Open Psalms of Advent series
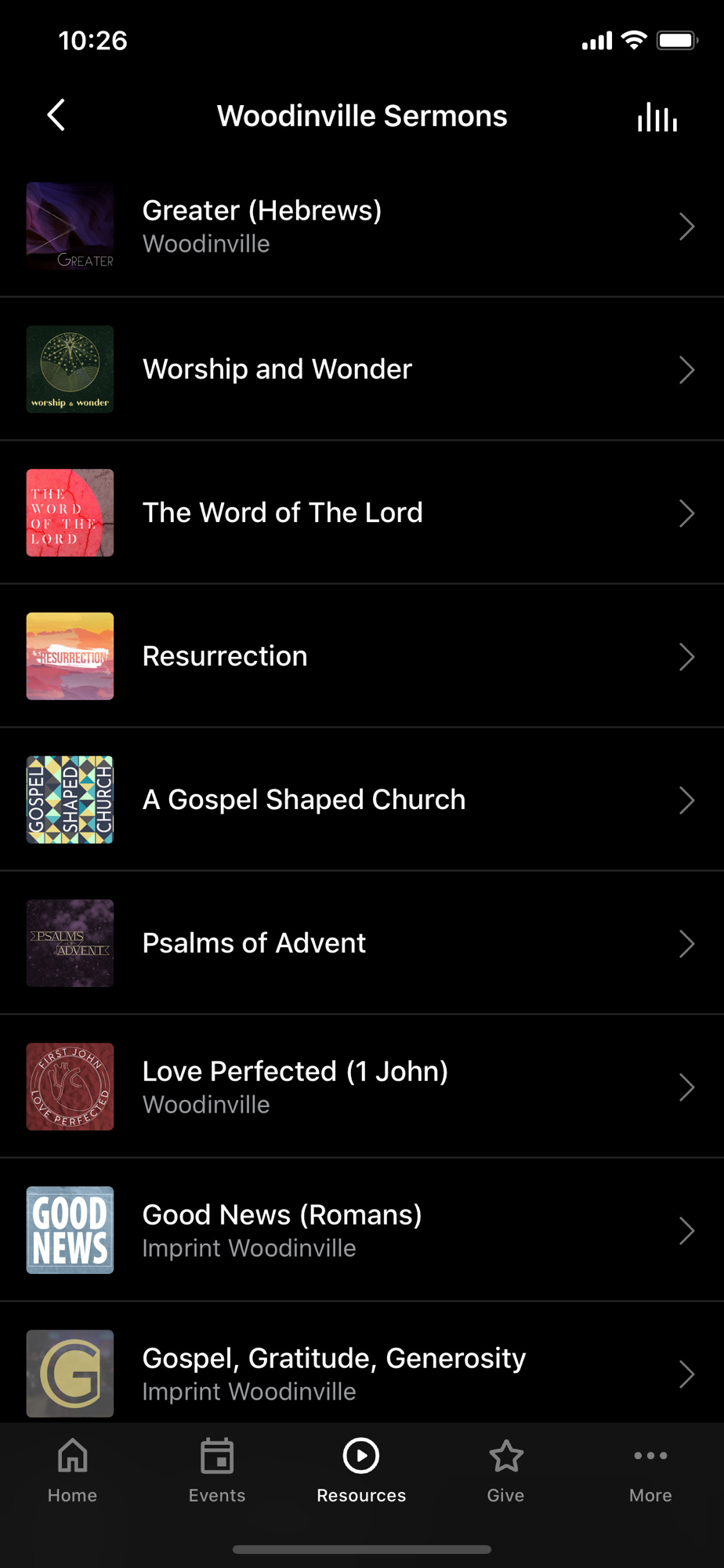Image resolution: width=724 pixels, height=1568 pixels. click(x=360, y=943)
